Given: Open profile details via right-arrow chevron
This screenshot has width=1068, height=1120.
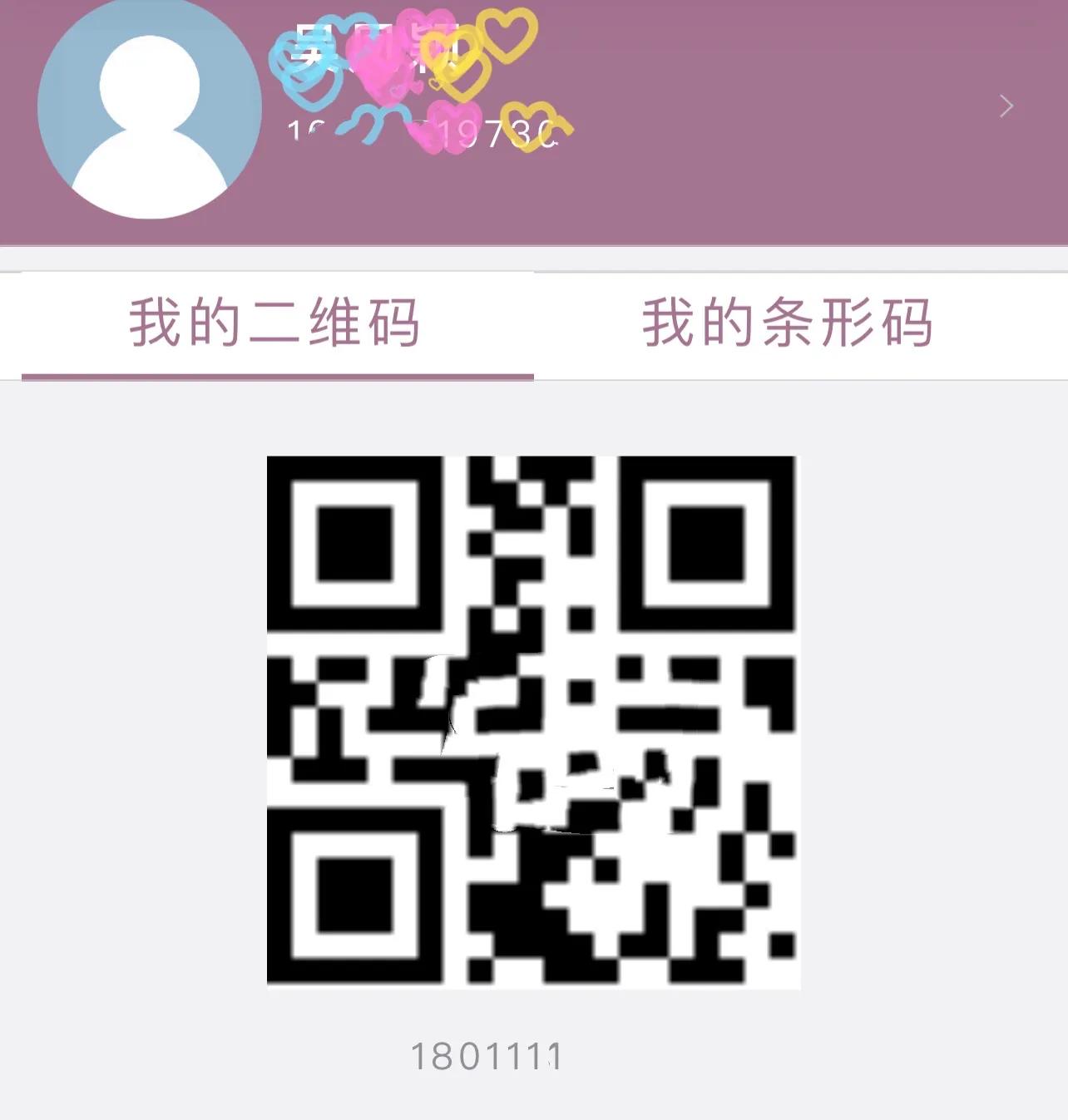Looking at the screenshot, I should click(x=1006, y=107).
